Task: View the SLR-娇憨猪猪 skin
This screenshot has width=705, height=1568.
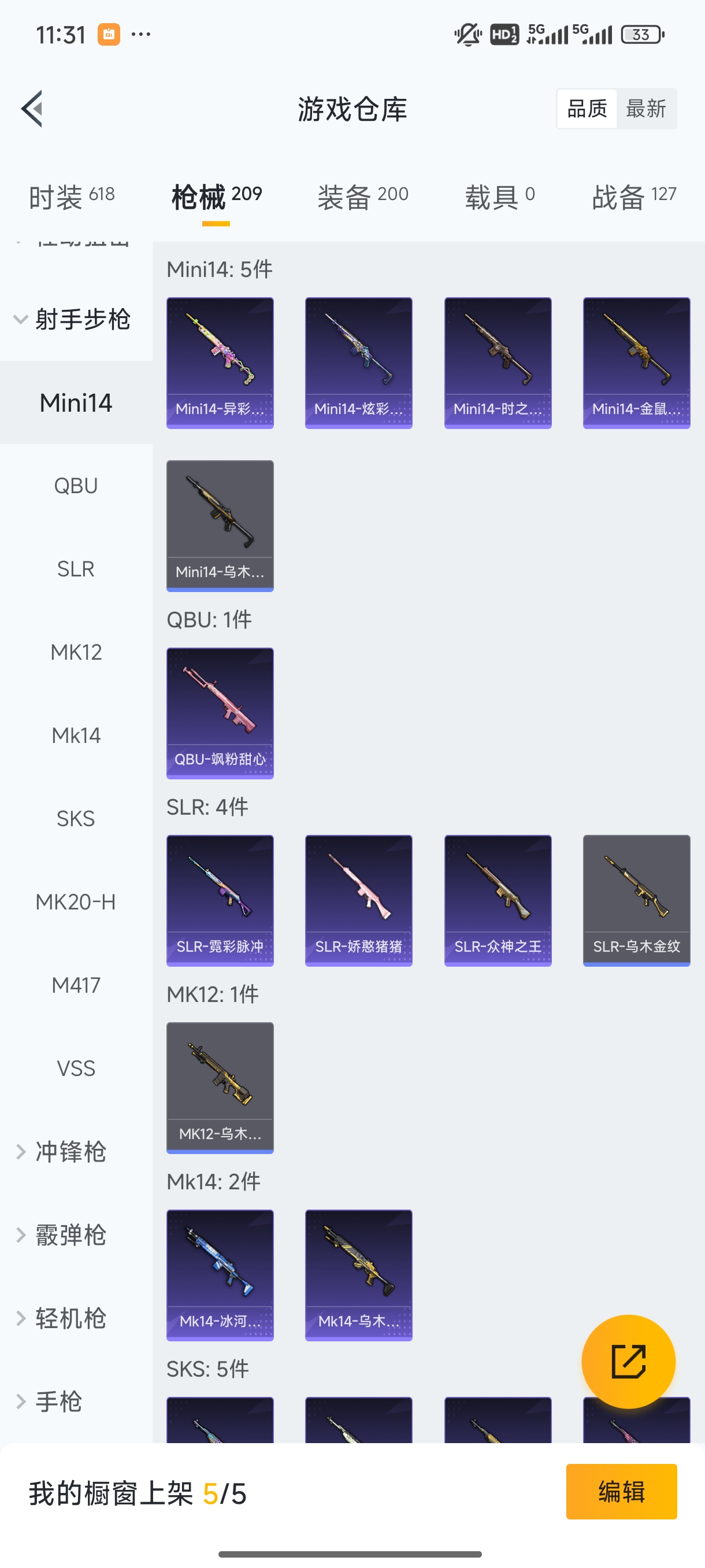Action: coord(358,900)
